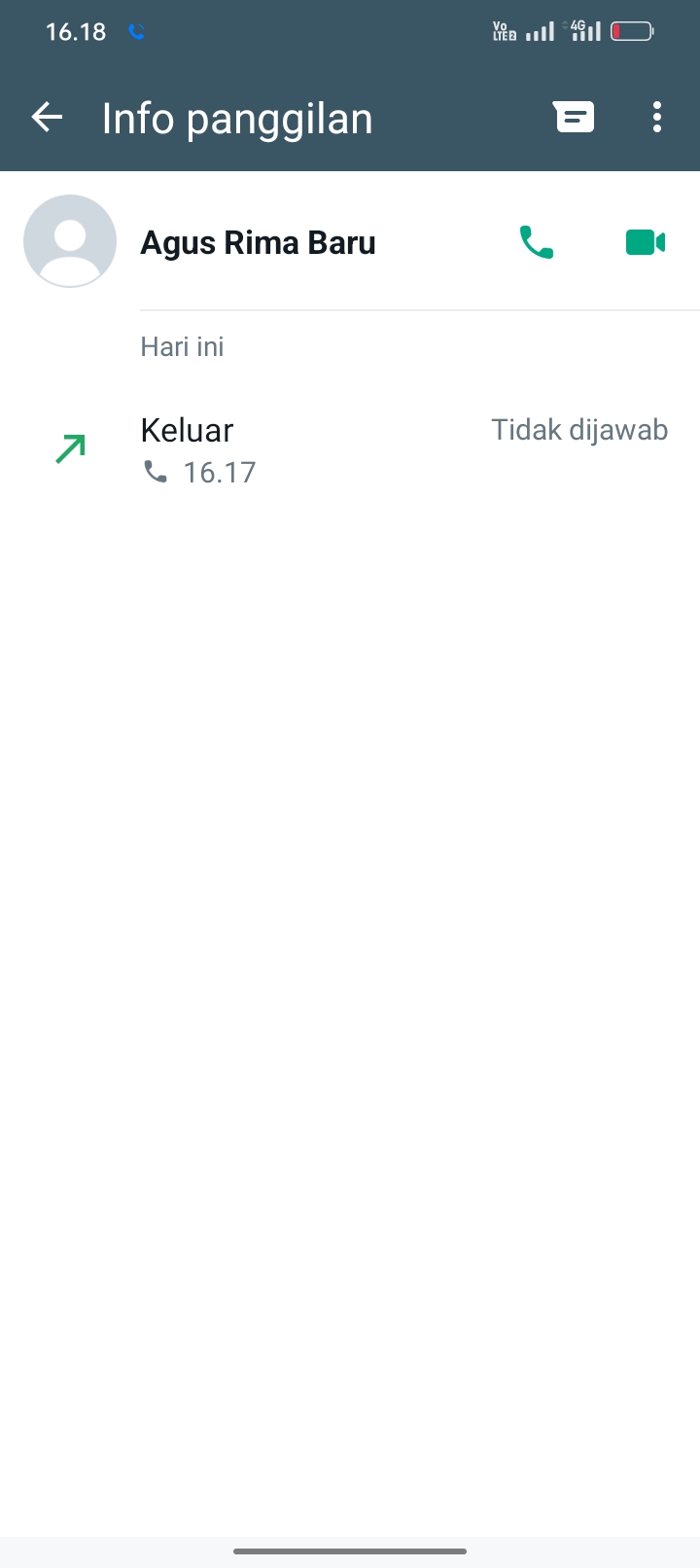Open message chat with Agus Rima Baru
700x1568 pixels.
click(574, 118)
